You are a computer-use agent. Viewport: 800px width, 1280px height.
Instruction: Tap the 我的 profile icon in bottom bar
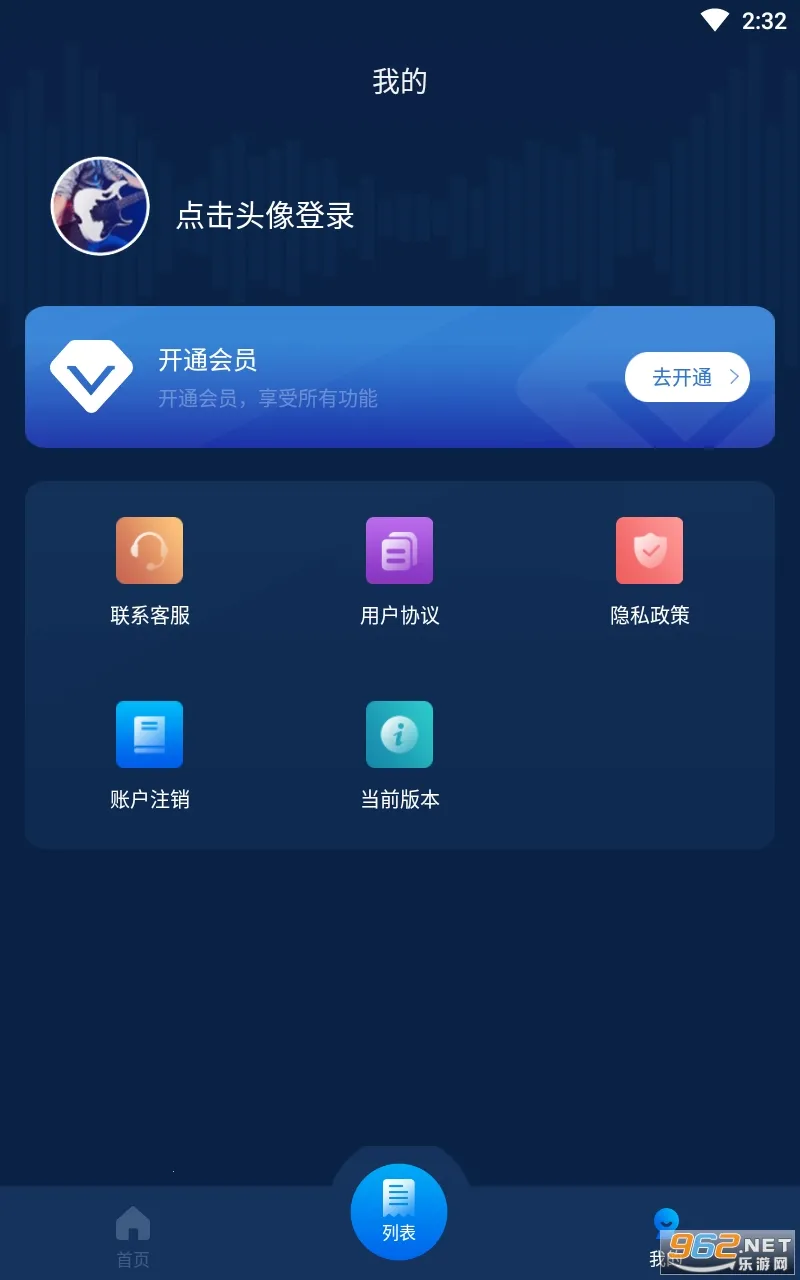665,1224
